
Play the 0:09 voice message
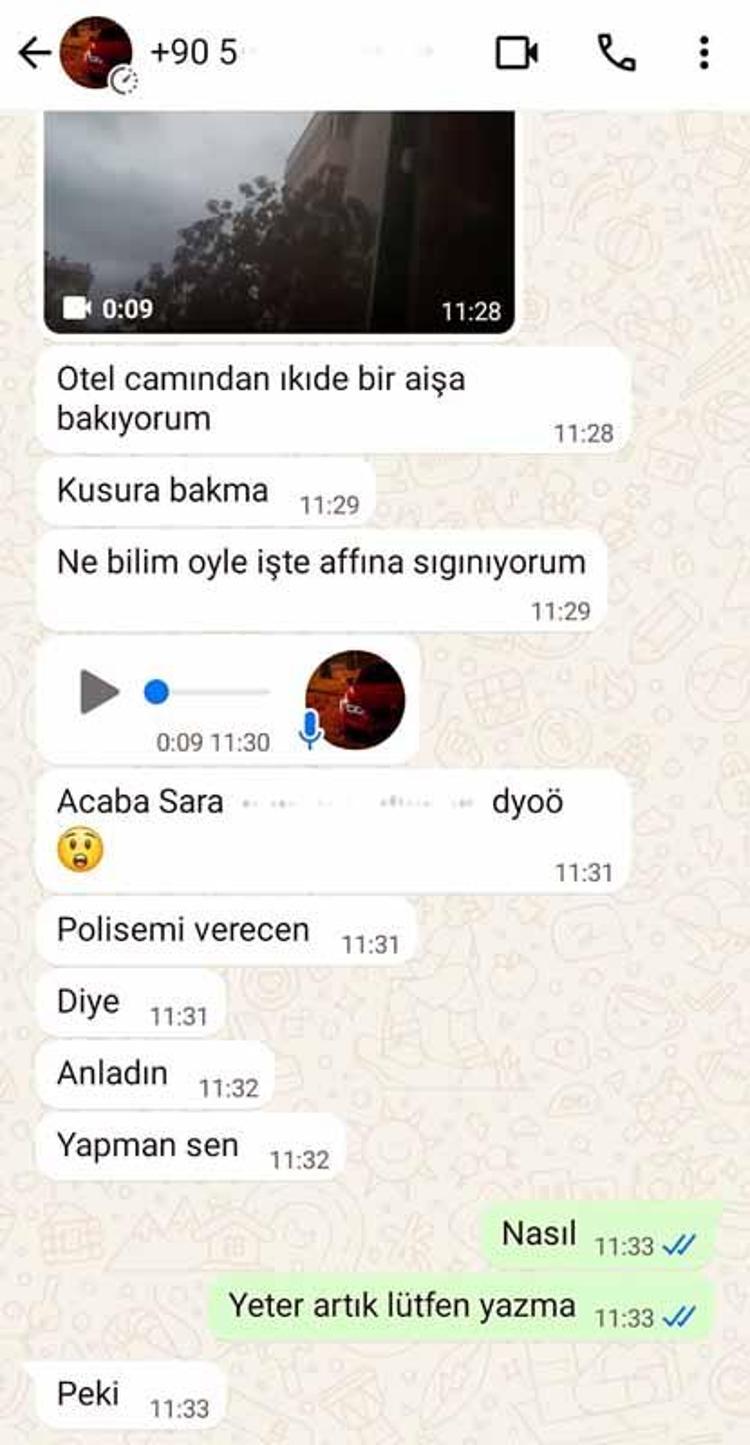tap(99, 692)
